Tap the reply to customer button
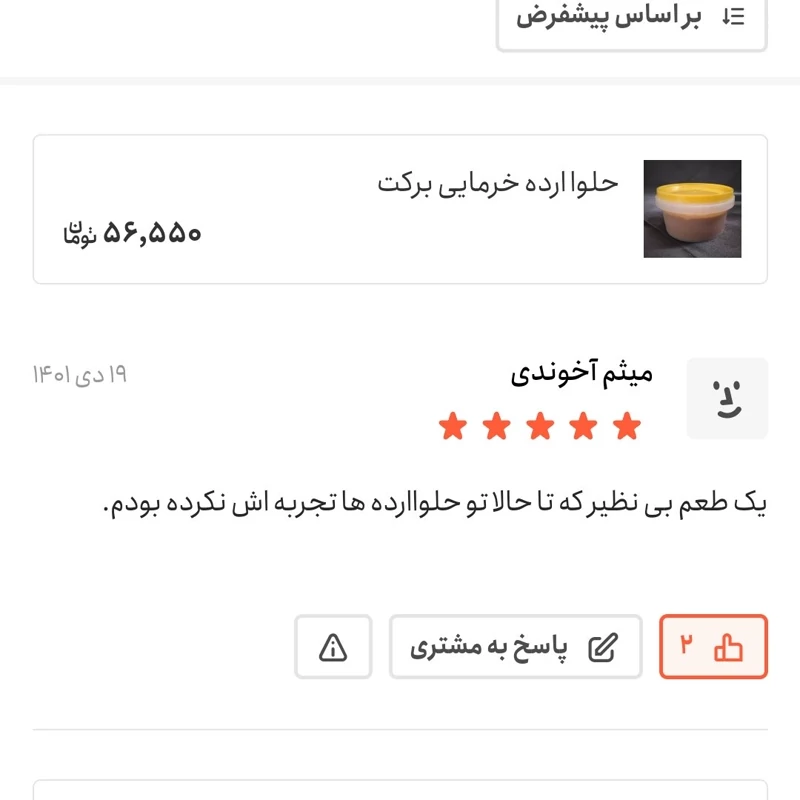800x800 pixels. [515, 647]
